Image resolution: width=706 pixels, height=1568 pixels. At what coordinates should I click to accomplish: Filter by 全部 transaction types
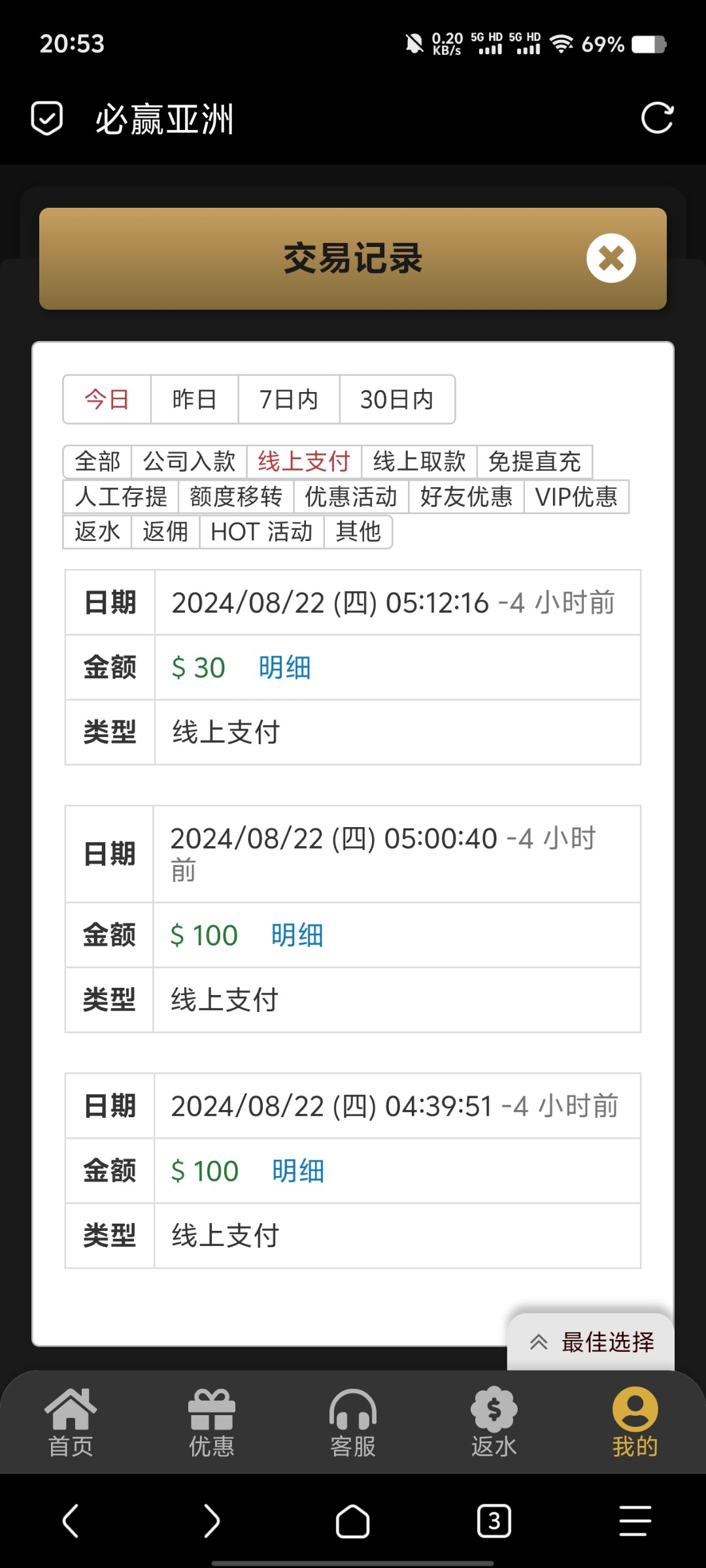pos(97,461)
